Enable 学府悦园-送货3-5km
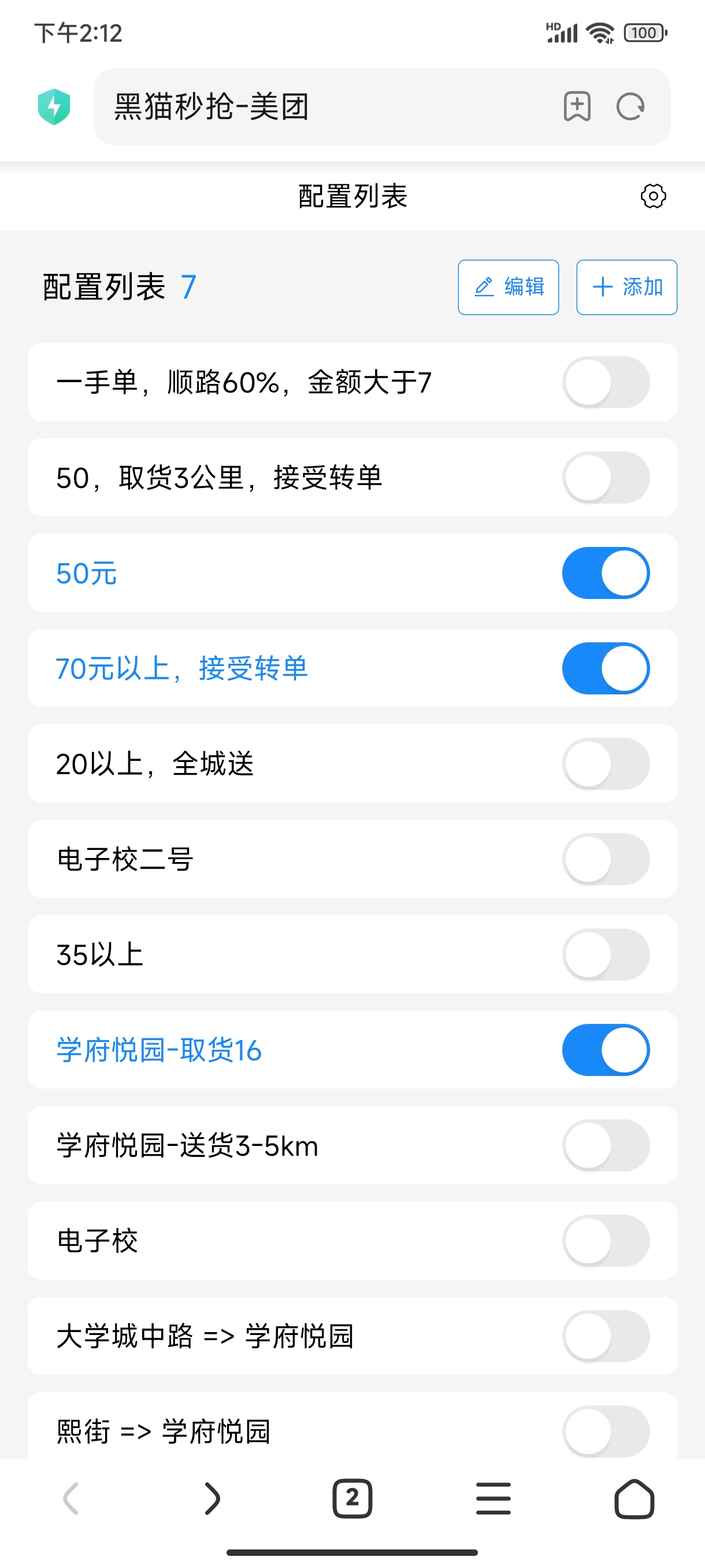The image size is (705, 1568). click(x=606, y=1145)
